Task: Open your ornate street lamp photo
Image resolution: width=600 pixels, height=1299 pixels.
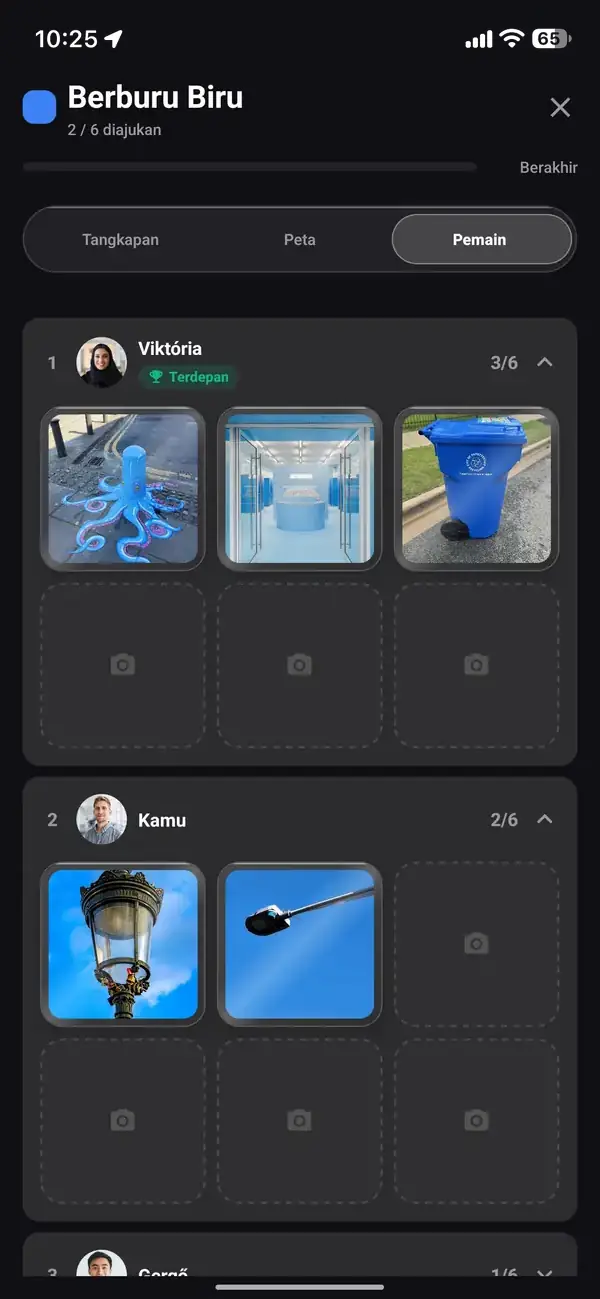Action: coord(123,944)
